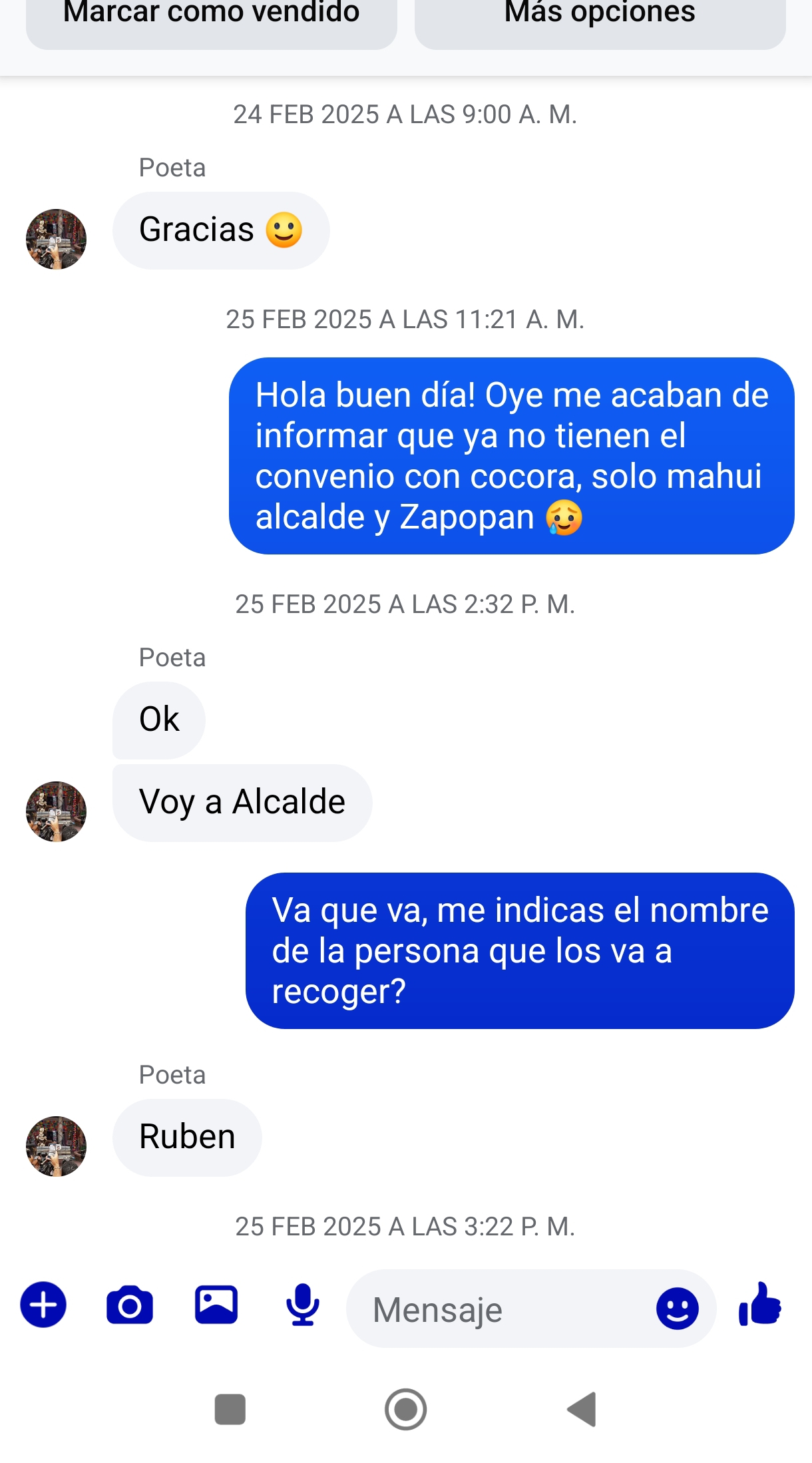The image size is (812, 1463).
Task: Go back using the system back button
Action: (x=582, y=1409)
